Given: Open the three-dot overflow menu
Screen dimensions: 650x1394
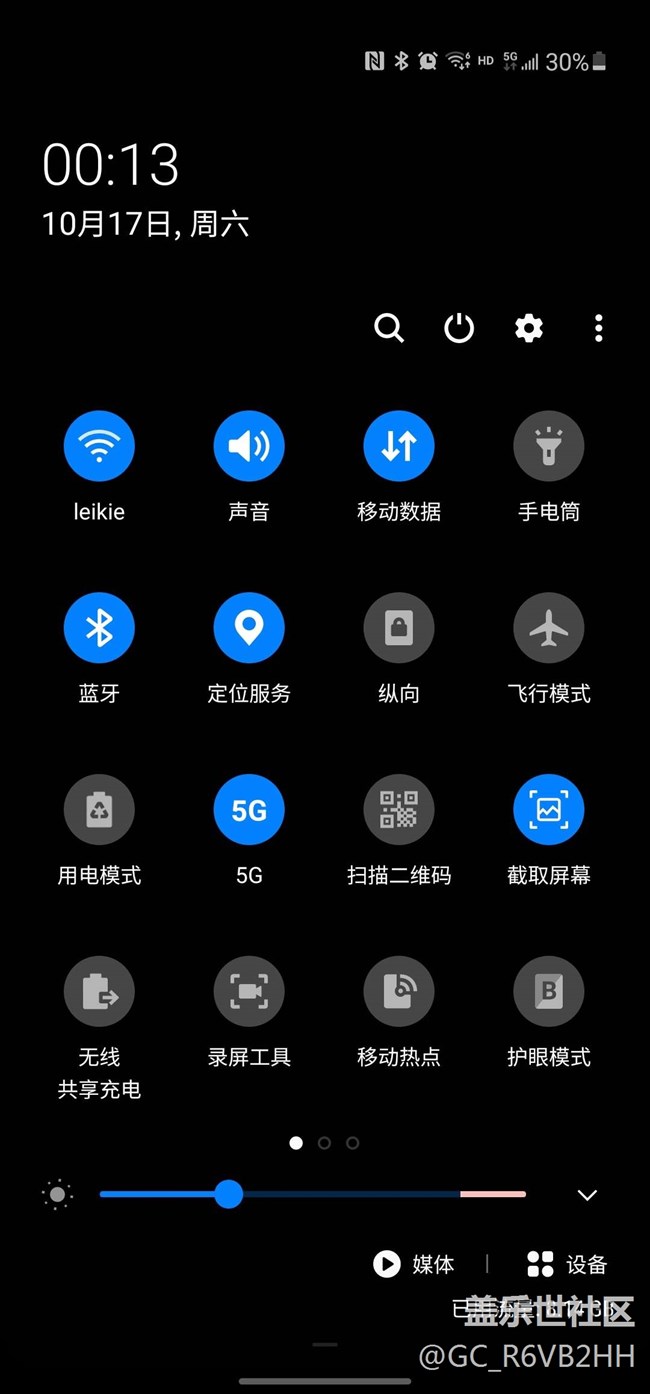Looking at the screenshot, I should click(x=598, y=328).
